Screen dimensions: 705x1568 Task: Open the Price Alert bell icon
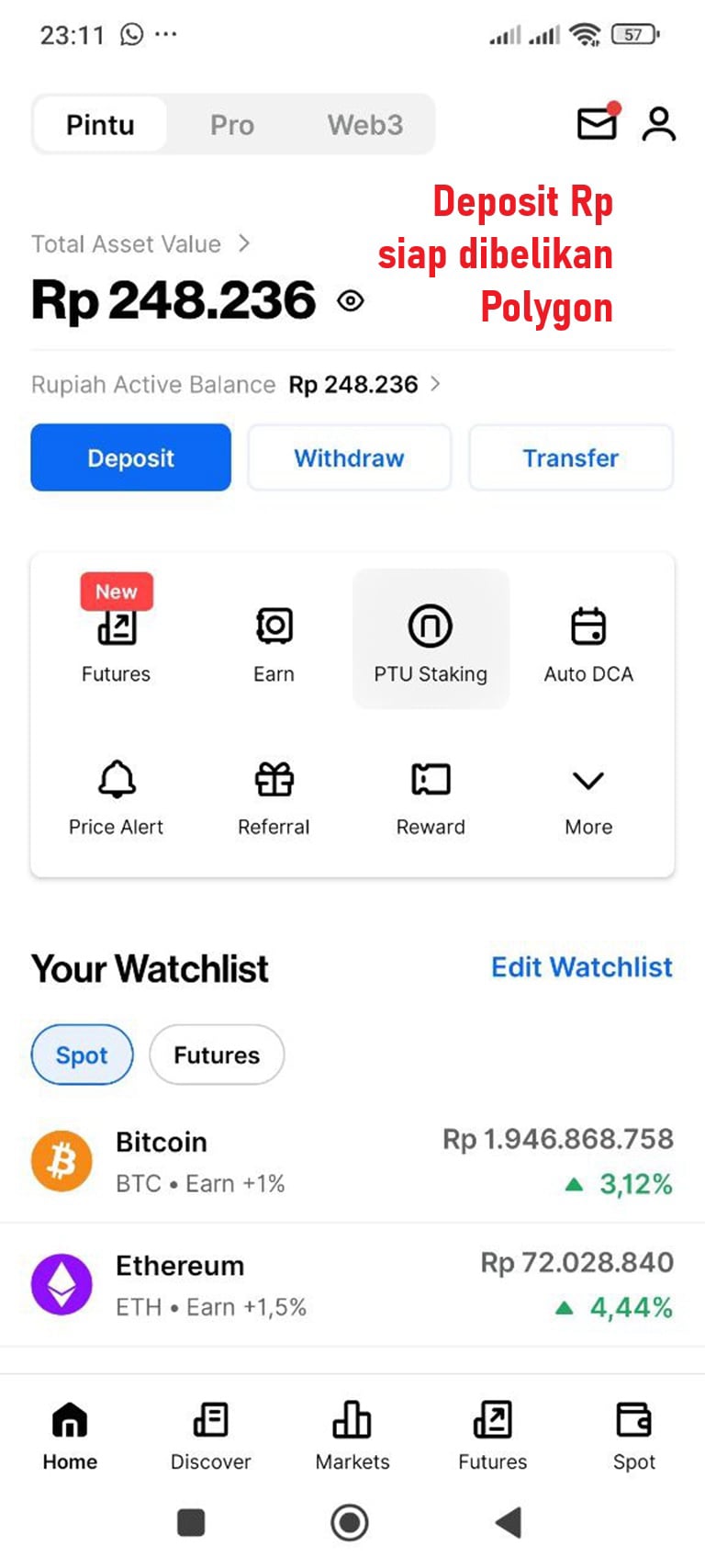(116, 780)
